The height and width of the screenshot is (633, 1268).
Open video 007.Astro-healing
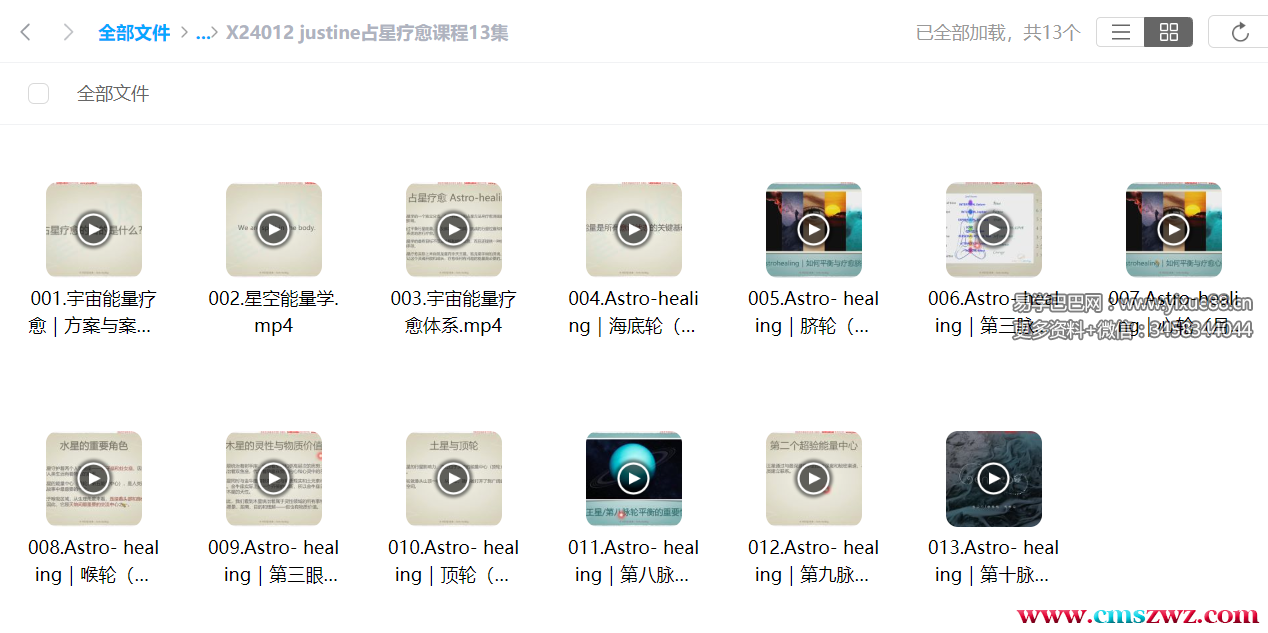click(1174, 230)
